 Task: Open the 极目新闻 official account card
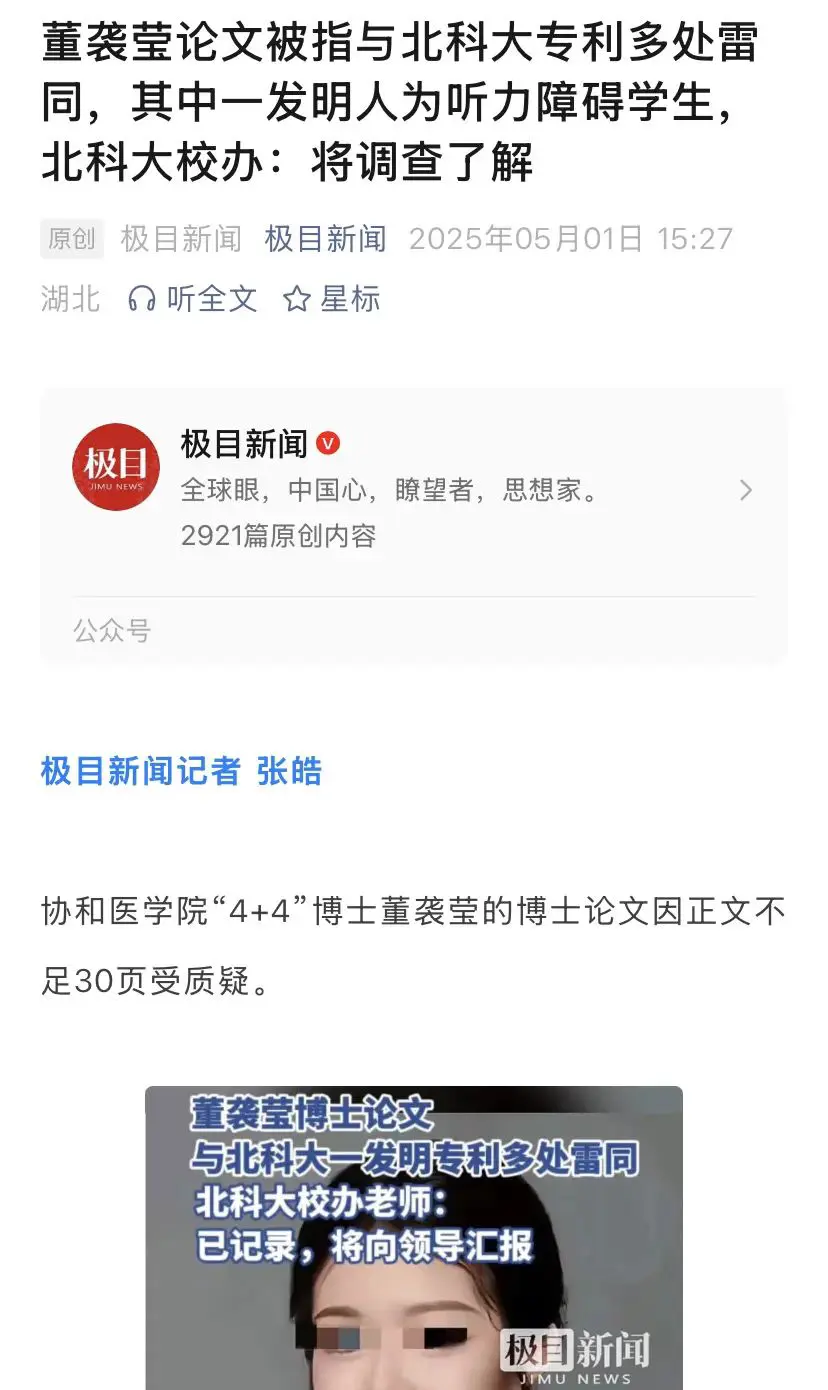(x=413, y=490)
